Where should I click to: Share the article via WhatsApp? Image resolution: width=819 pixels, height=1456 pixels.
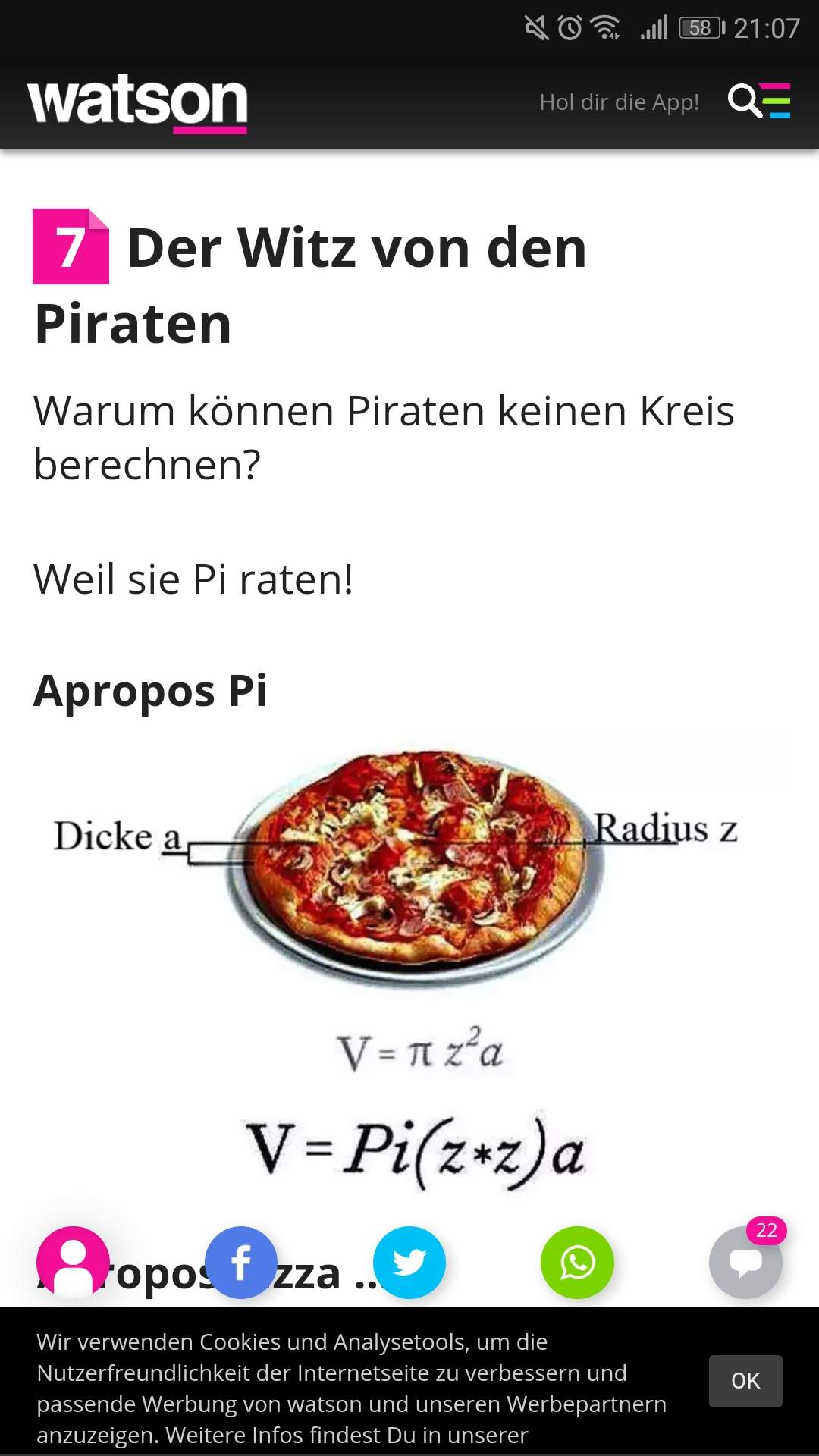point(577,1261)
